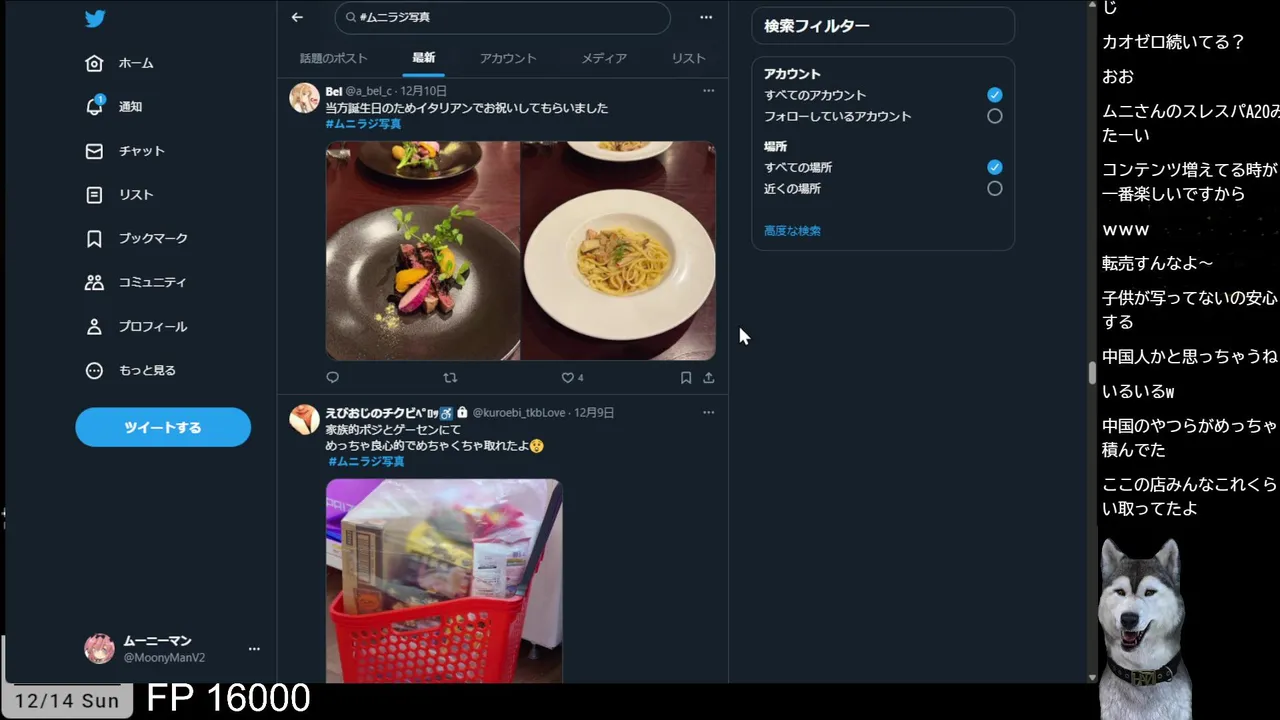Switch to the リスト tab
1280x720 pixels.
click(x=688, y=58)
